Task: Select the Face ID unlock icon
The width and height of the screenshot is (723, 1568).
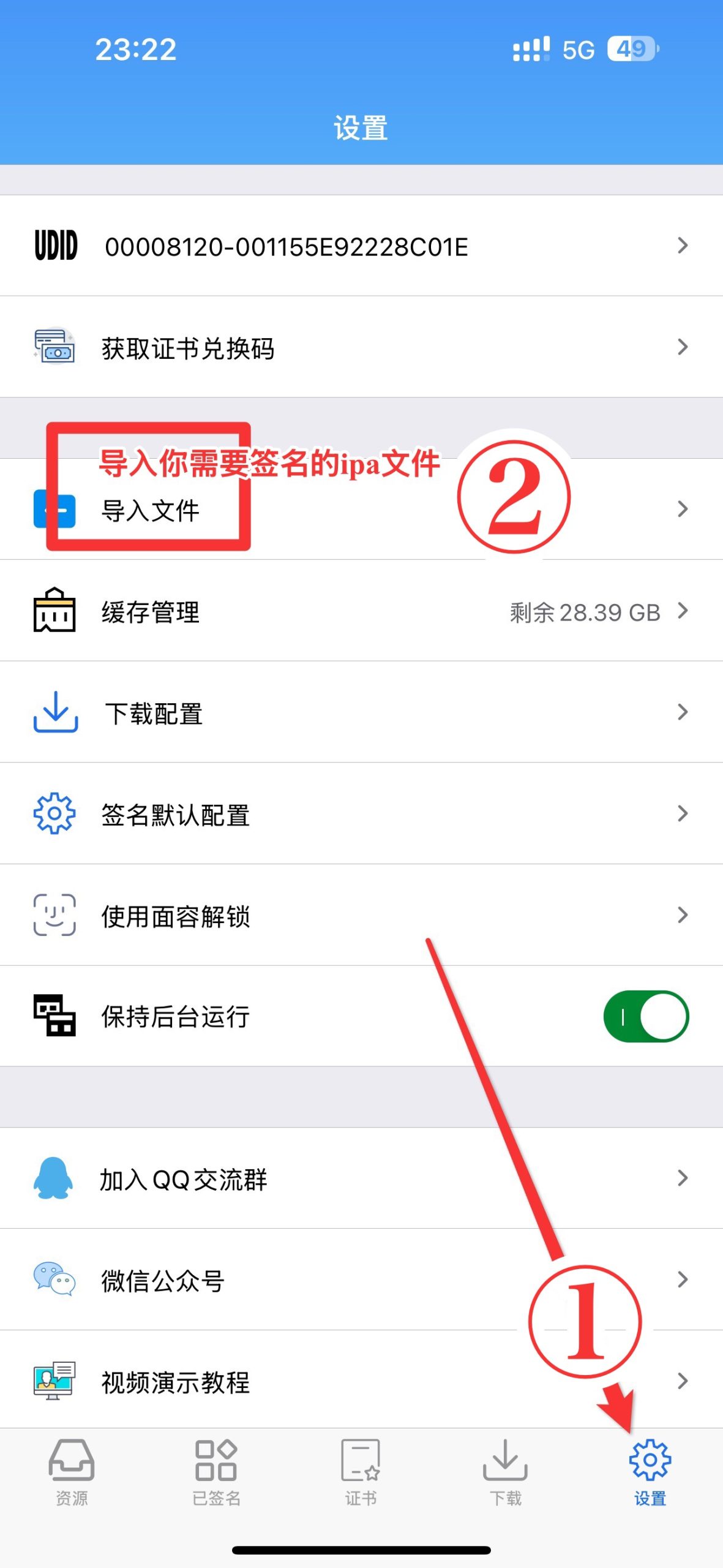Action: pyautogui.click(x=53, y=914)
